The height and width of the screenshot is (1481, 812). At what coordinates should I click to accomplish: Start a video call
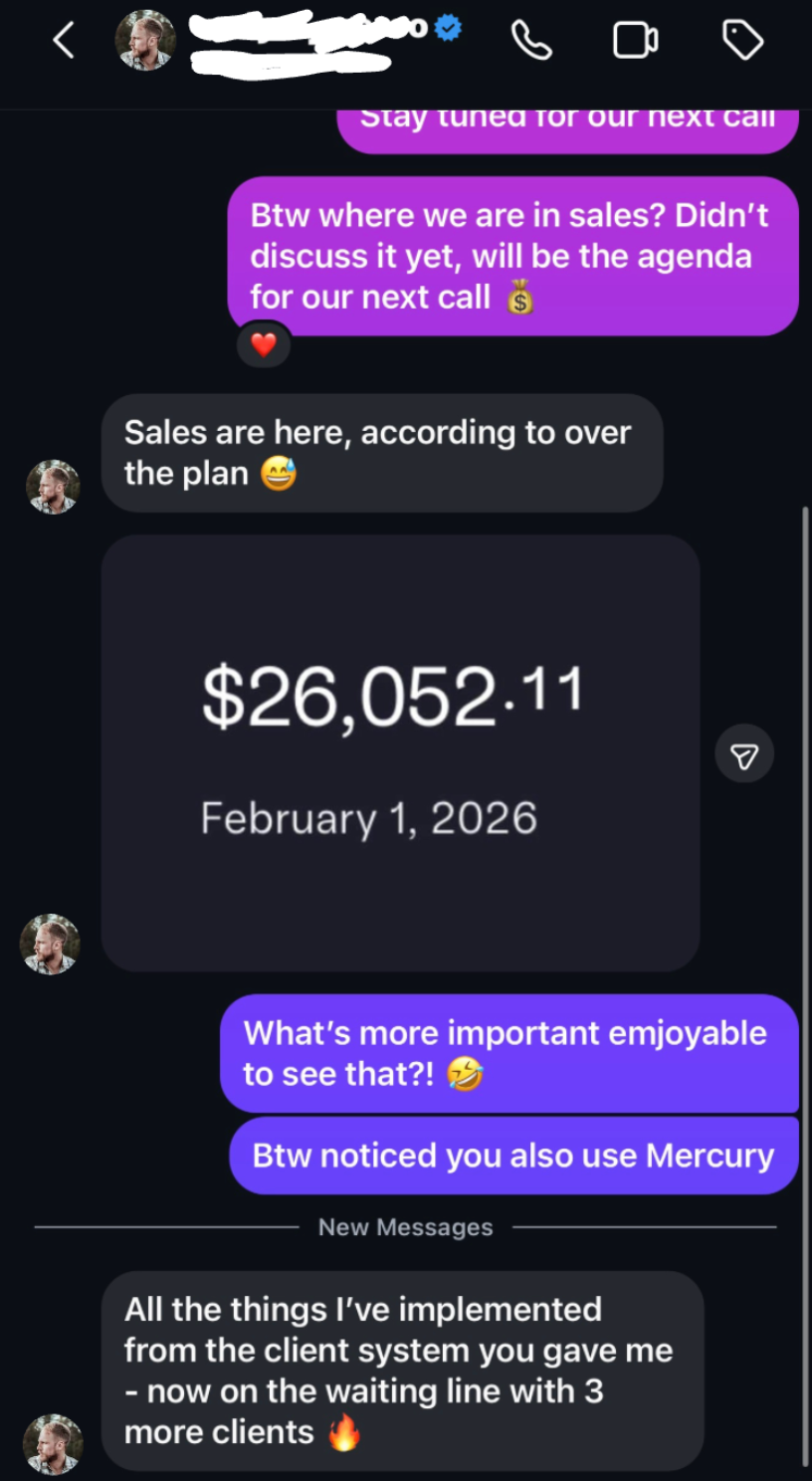(635, 41)
